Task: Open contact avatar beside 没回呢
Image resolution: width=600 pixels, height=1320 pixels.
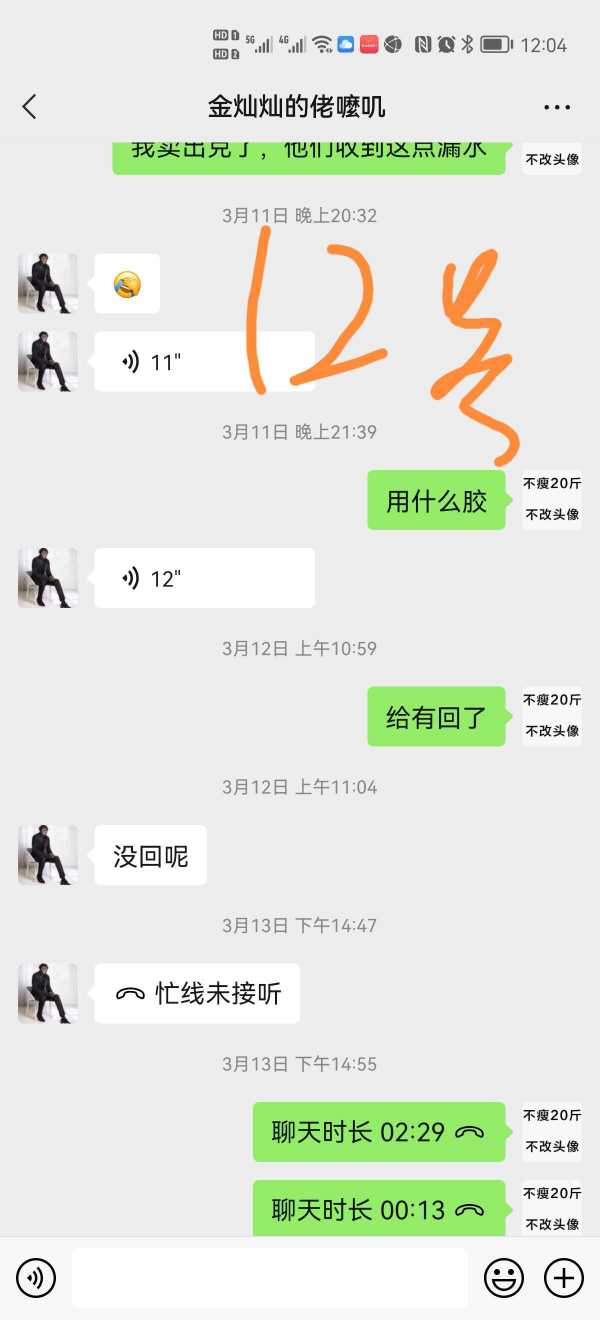Action: 47,855
